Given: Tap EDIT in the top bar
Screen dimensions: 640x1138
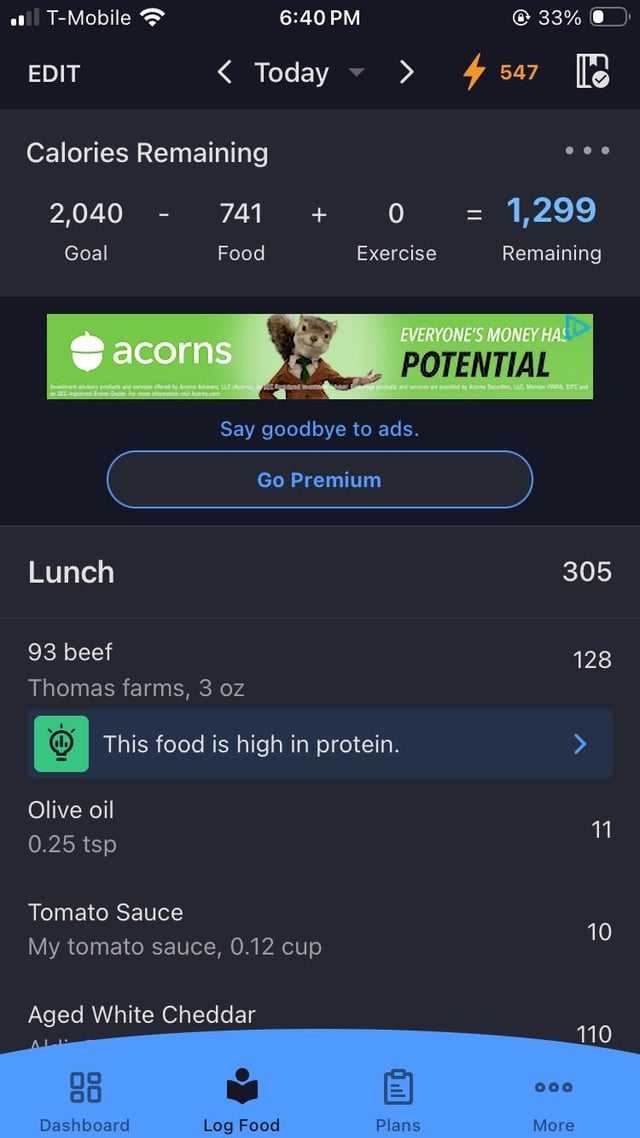Looking at the screenshot, I should (54, 73).
